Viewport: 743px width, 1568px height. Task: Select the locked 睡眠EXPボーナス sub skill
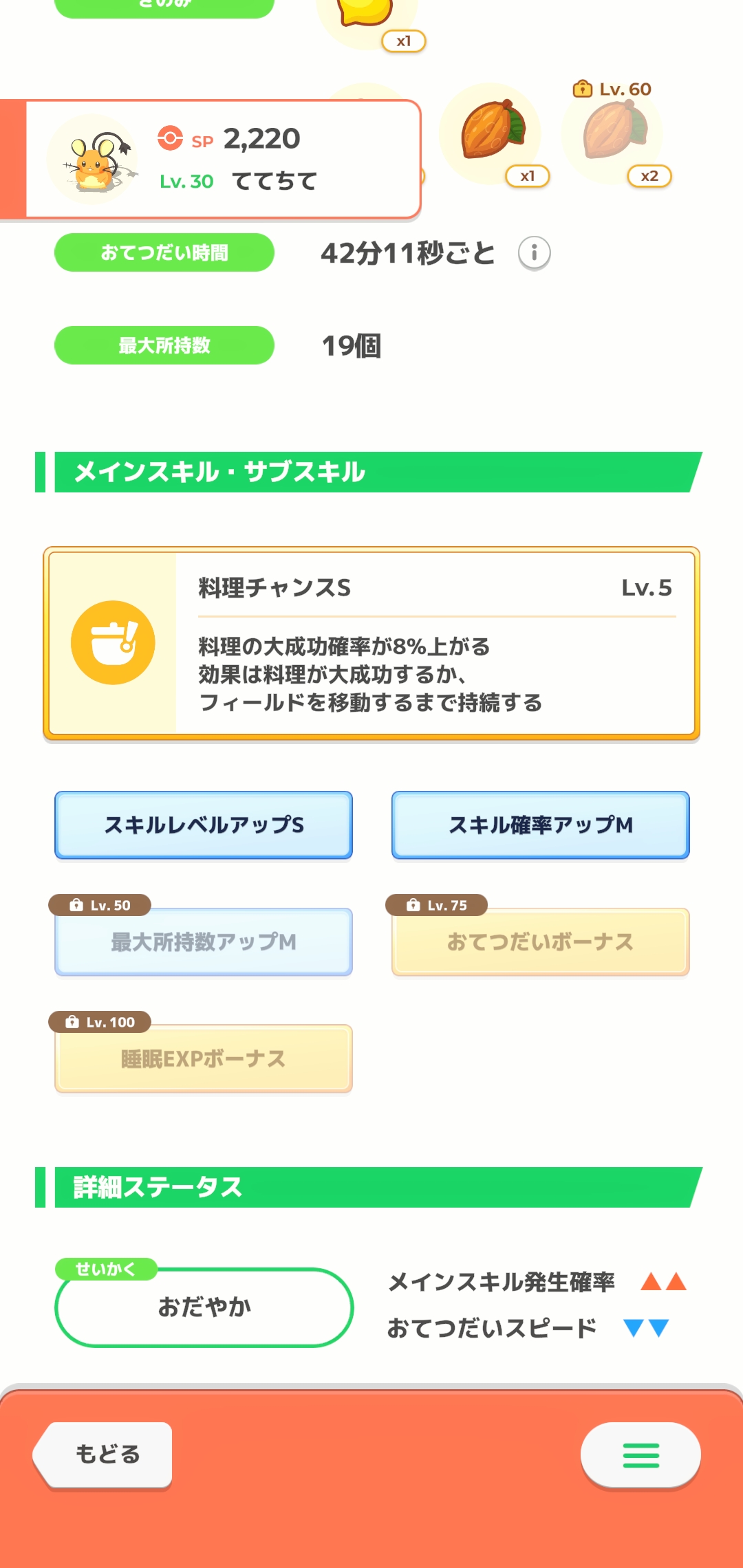tap(204, 1058)
